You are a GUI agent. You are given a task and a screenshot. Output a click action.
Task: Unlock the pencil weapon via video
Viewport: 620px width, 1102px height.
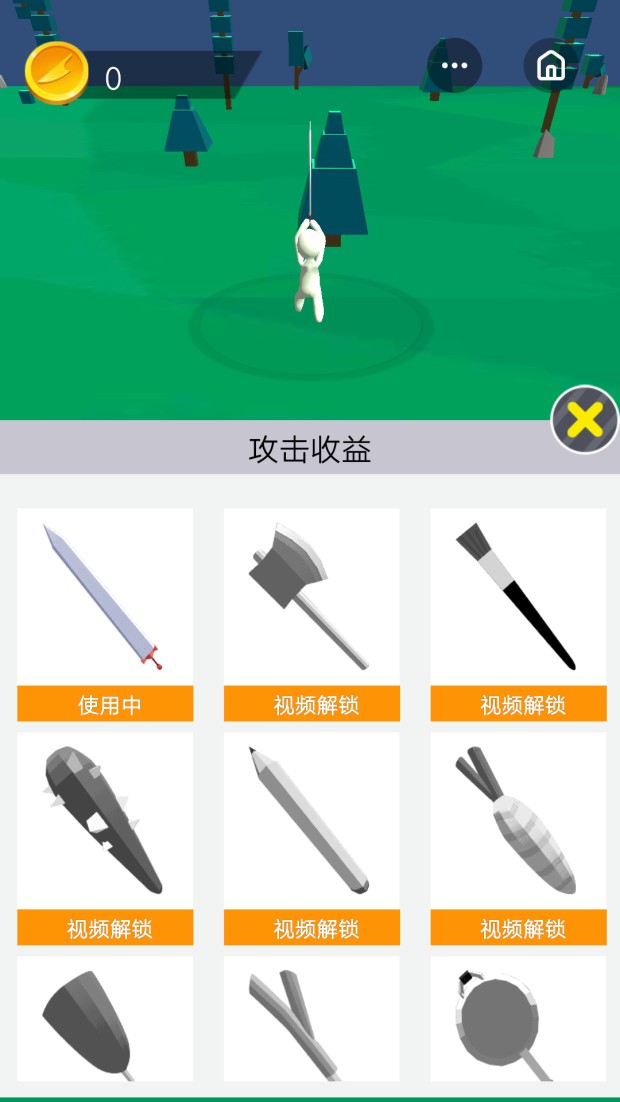click(x=312, y=928)
